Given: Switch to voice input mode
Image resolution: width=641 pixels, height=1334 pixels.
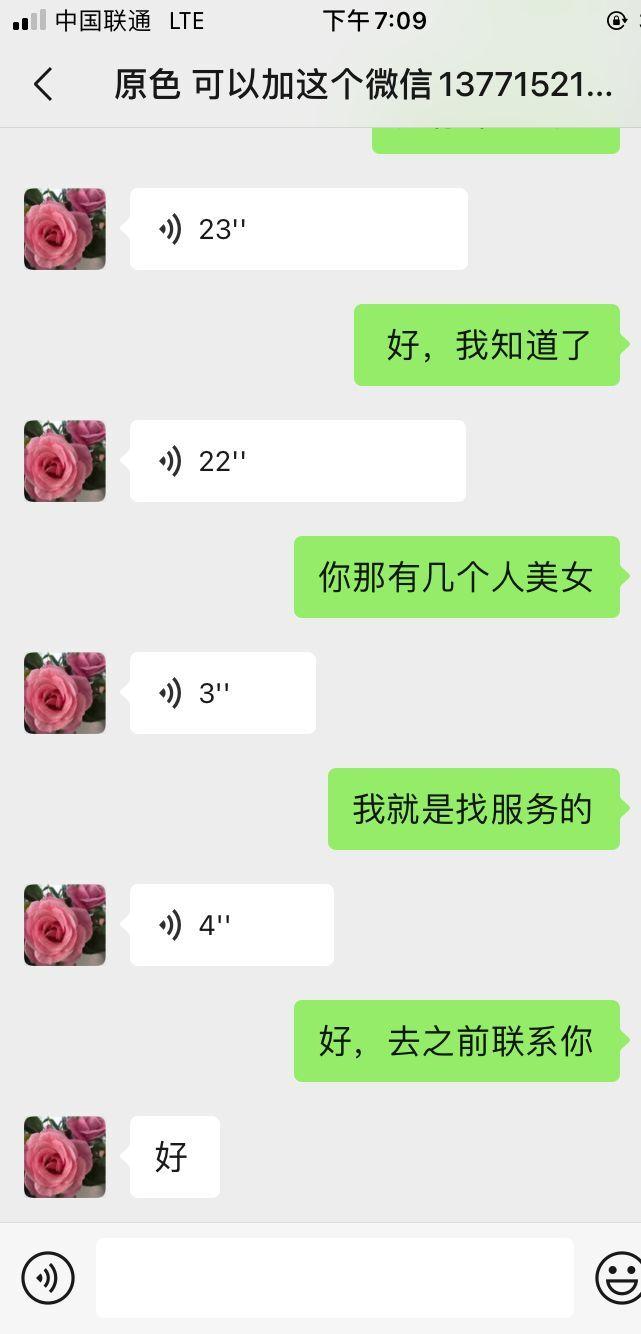Looking at the screenshot, I should tap(48, 1277).
